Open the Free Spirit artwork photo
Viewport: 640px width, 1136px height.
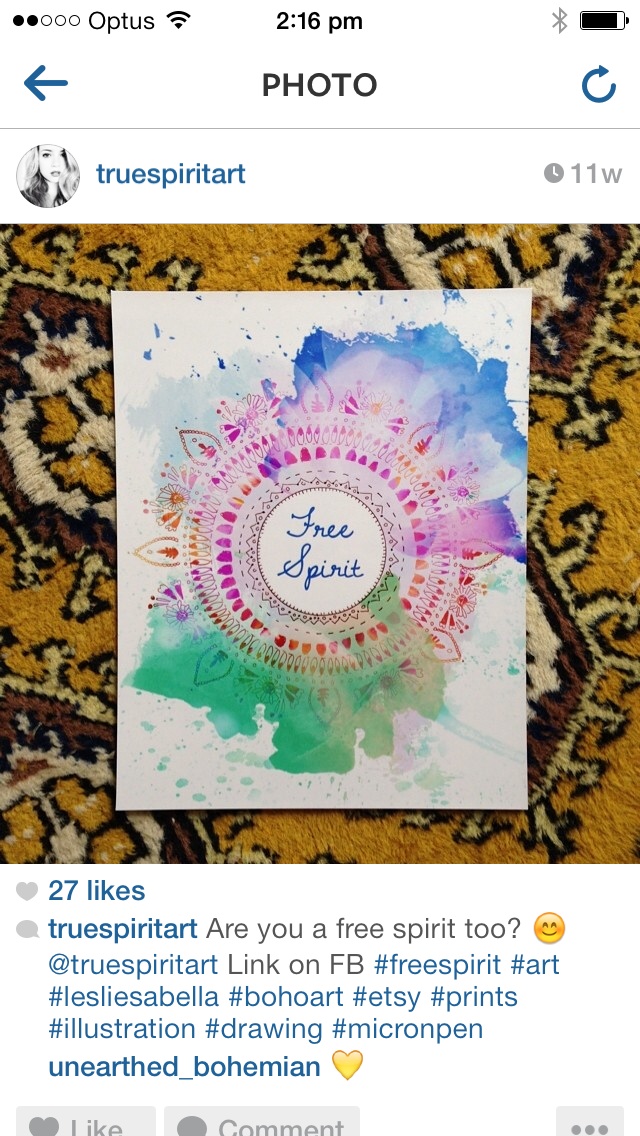[x=320, y=543]
